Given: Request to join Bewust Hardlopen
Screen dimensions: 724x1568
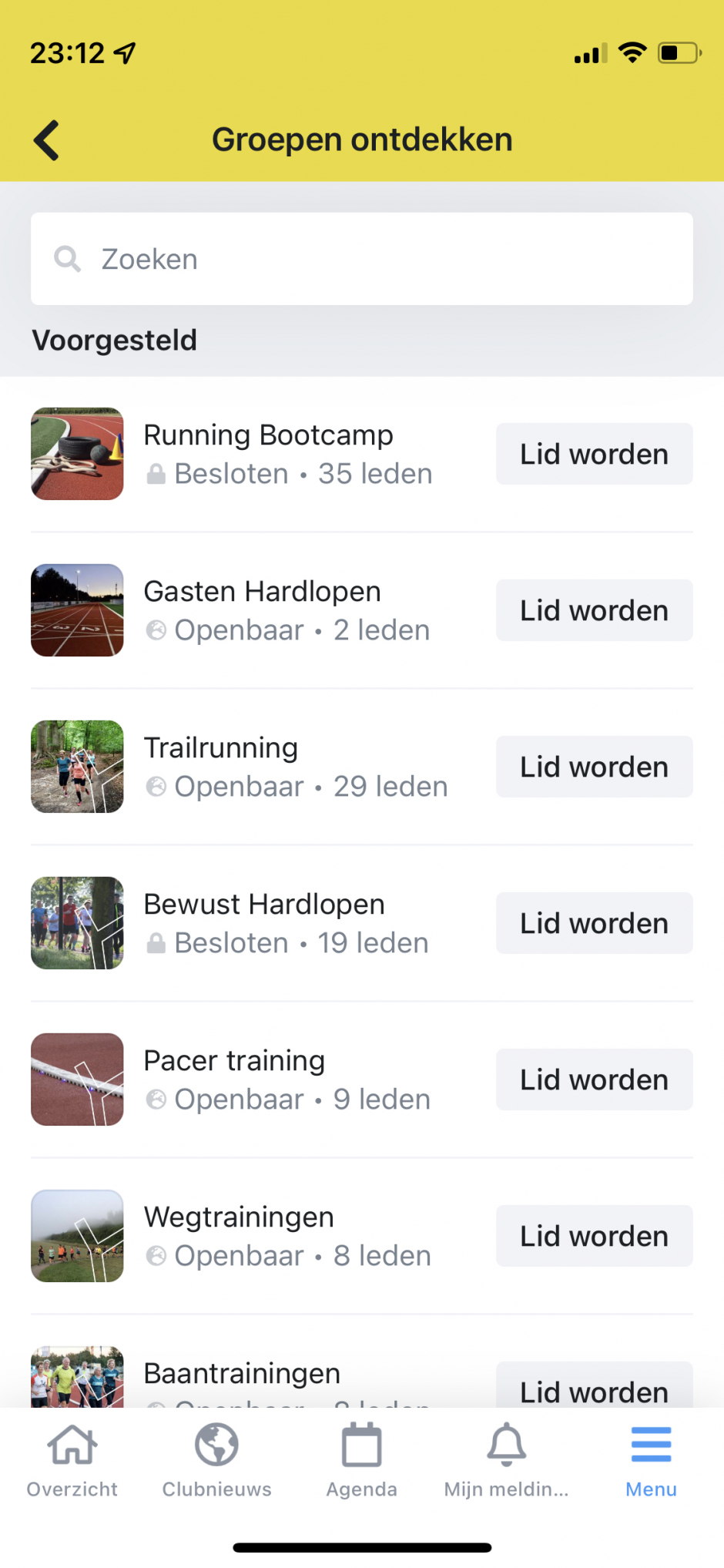Looking at the screenshot, I should pyautogui.click(x=594, y=923).
